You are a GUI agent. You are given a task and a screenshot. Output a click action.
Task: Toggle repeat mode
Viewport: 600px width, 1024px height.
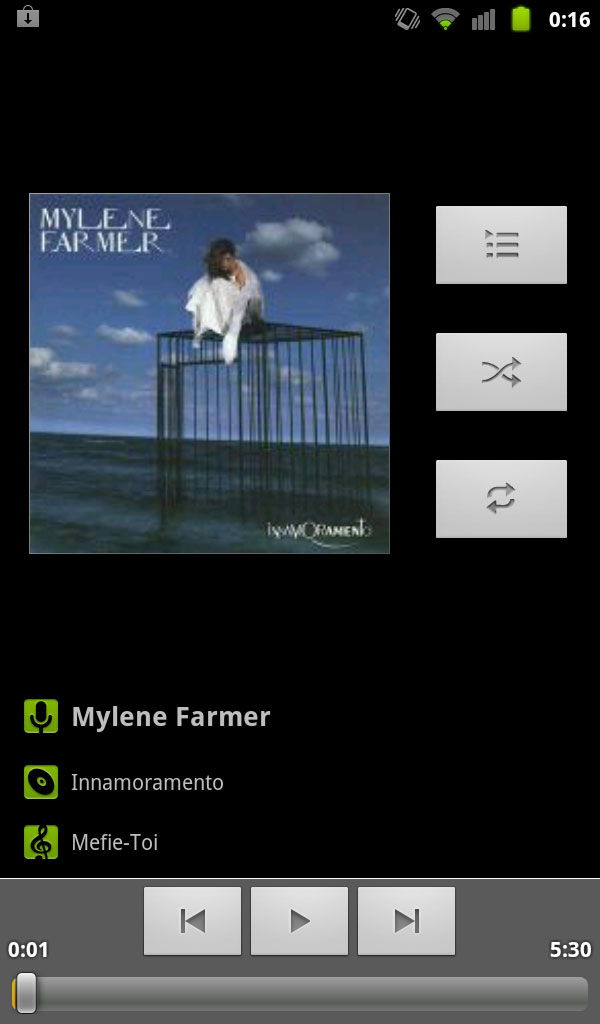(501, 499)
